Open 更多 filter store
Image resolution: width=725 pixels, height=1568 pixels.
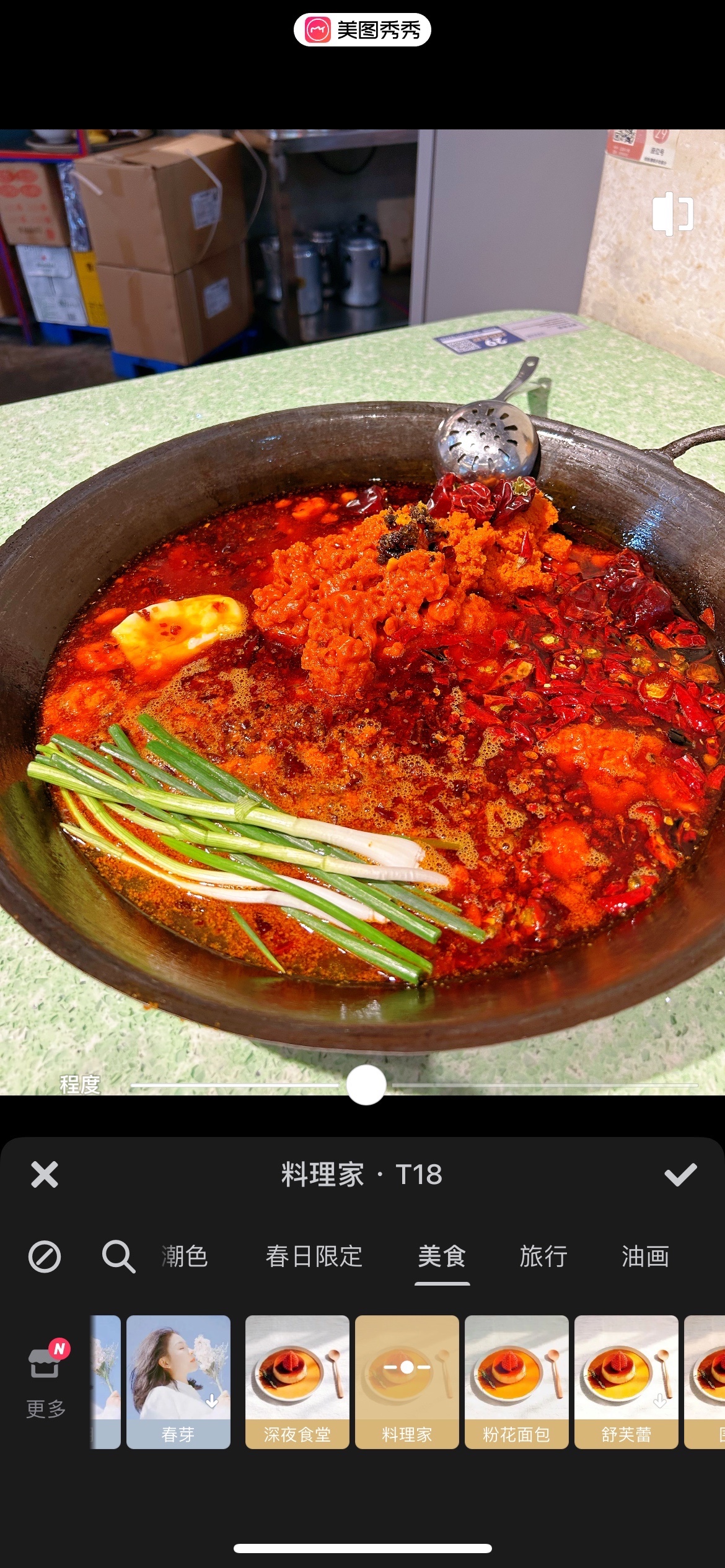46,1381
